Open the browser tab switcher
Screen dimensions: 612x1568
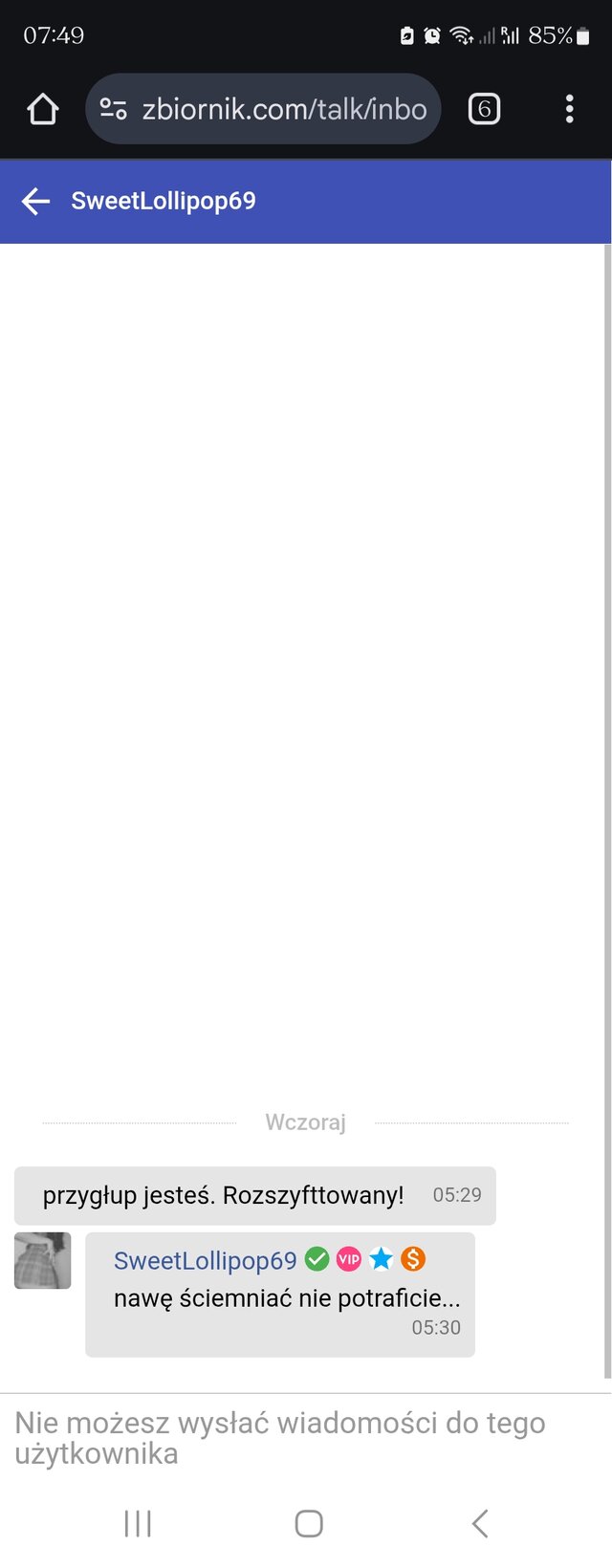(x=484, y=109)
